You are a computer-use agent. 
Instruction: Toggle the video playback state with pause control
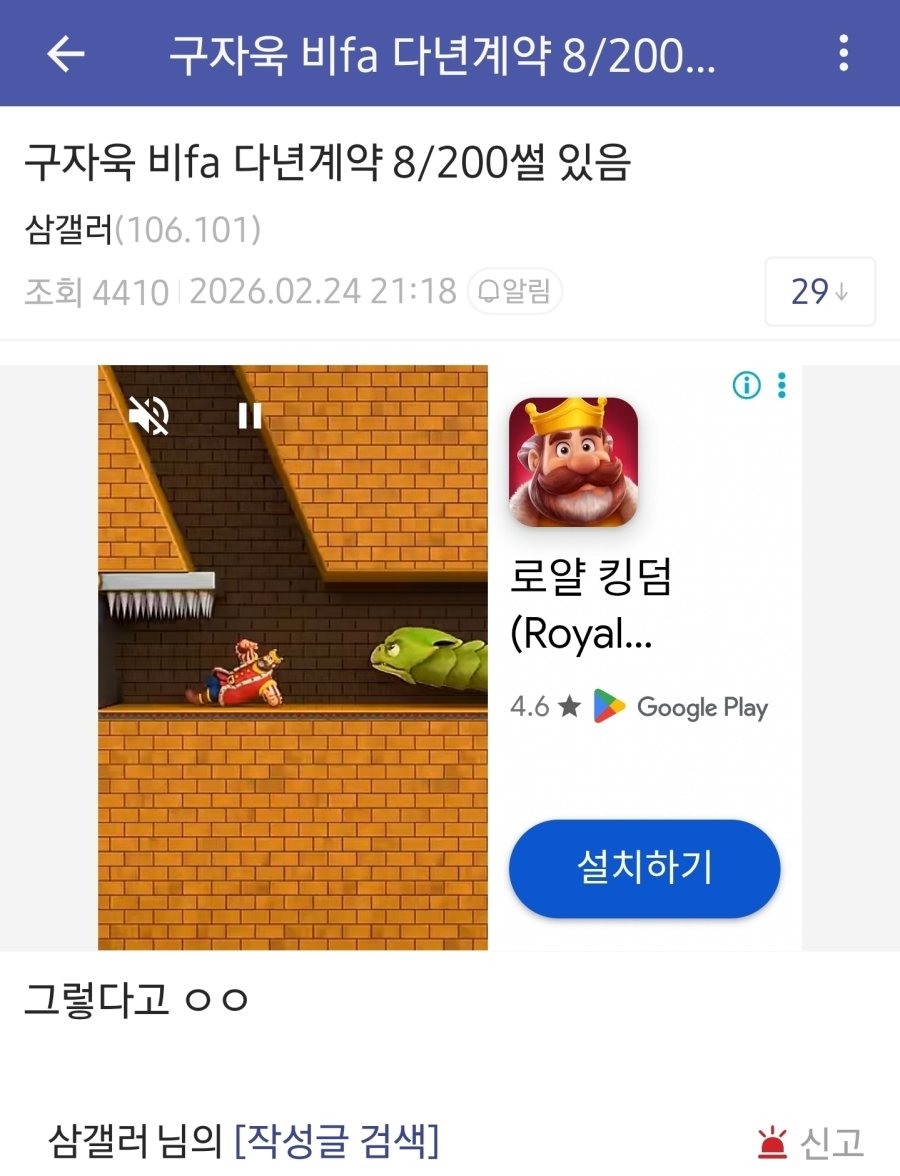tap(252, 415)
